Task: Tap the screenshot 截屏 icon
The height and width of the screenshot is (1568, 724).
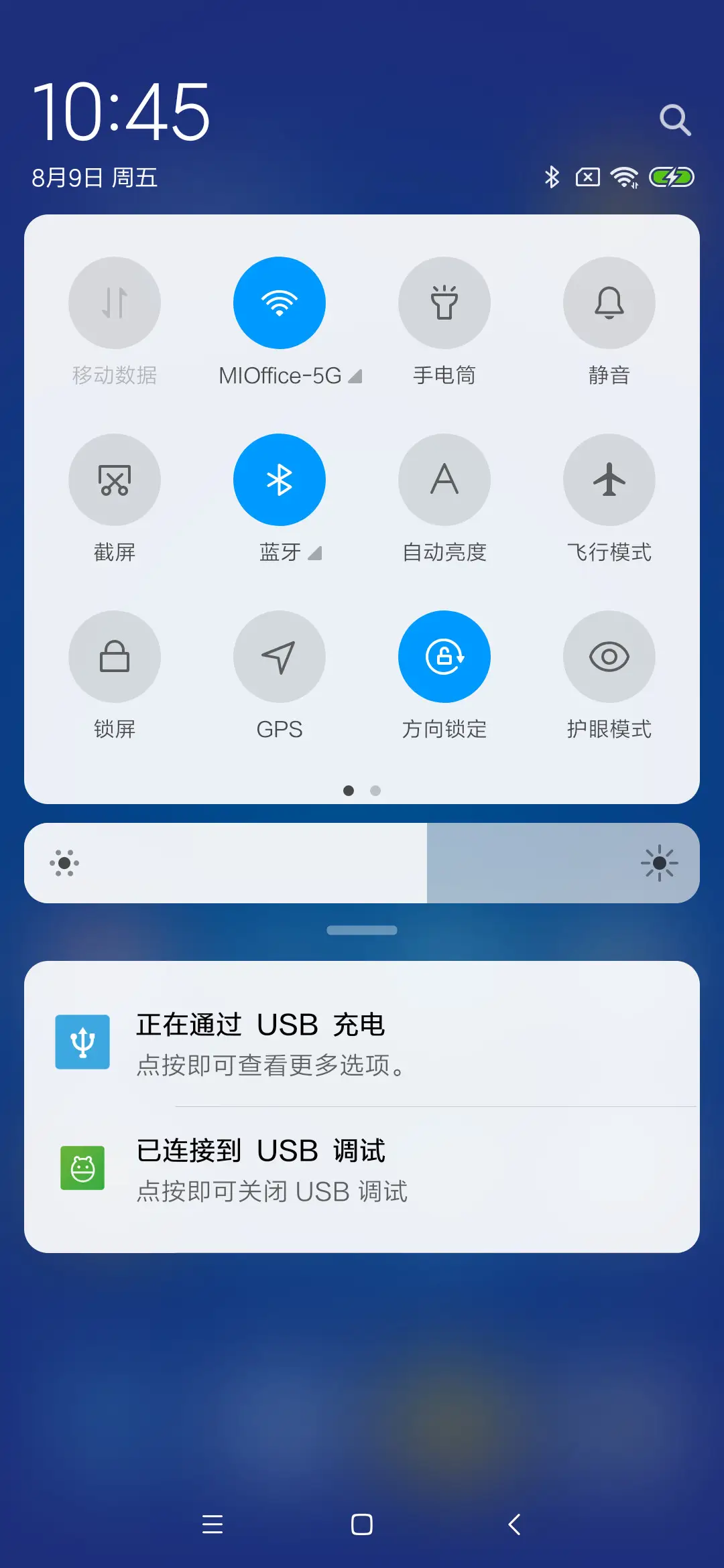Action: click(x=115, y=479)
